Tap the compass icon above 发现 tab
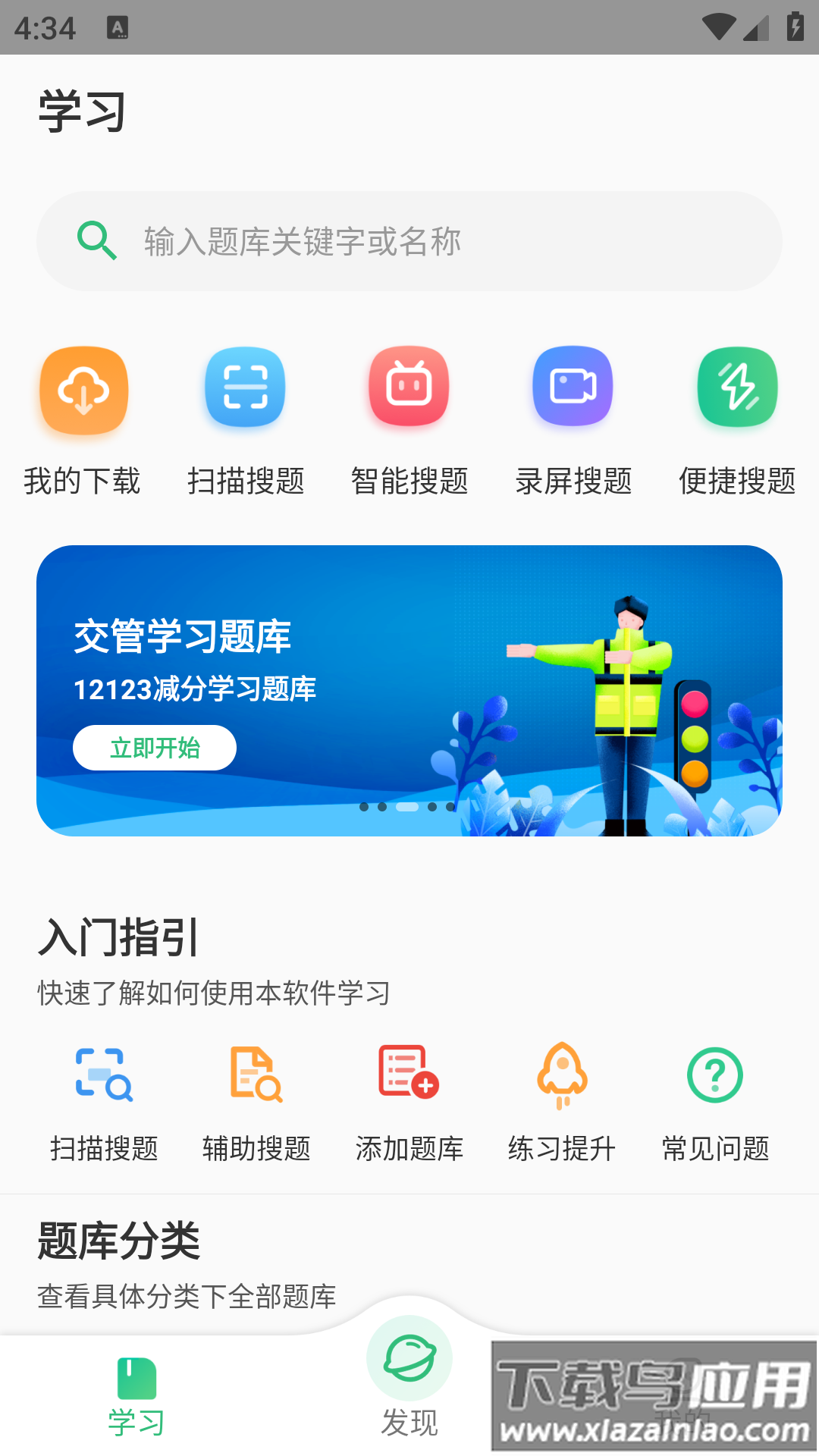This screenshot has height=1456, width=819. tap(409, 1357)
